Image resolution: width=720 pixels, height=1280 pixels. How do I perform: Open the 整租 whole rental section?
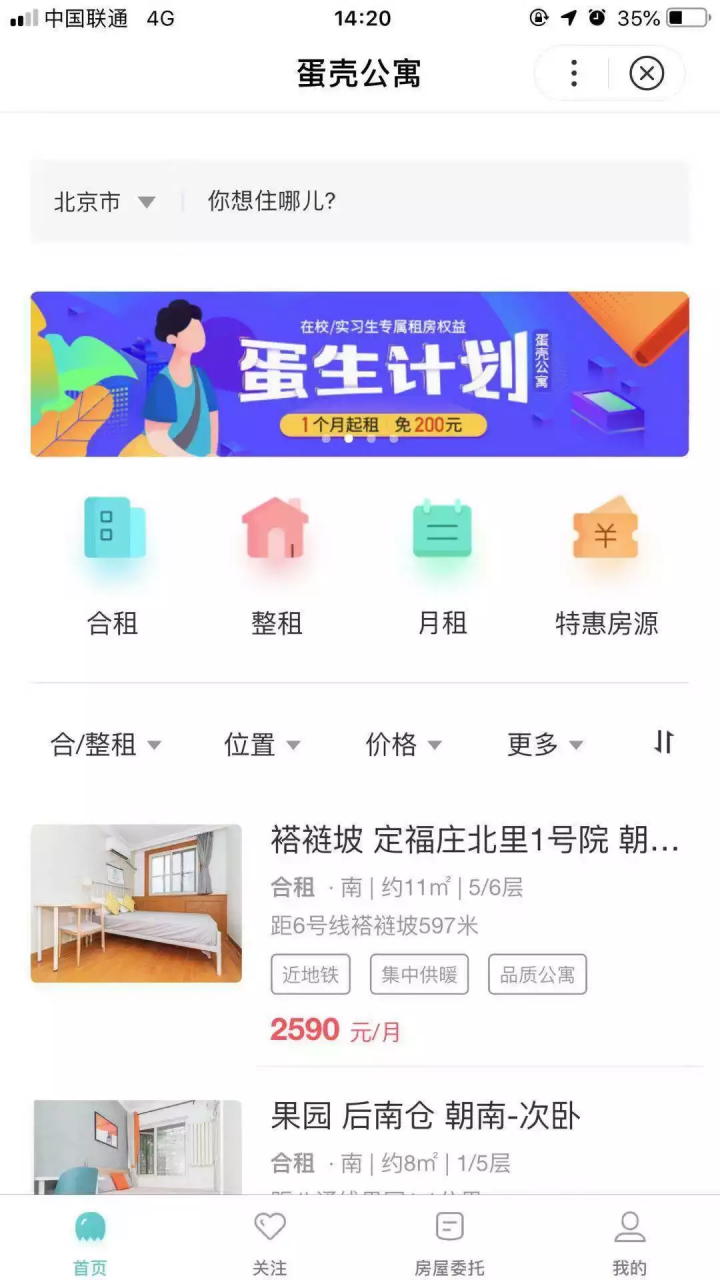[x=277, y=560]
